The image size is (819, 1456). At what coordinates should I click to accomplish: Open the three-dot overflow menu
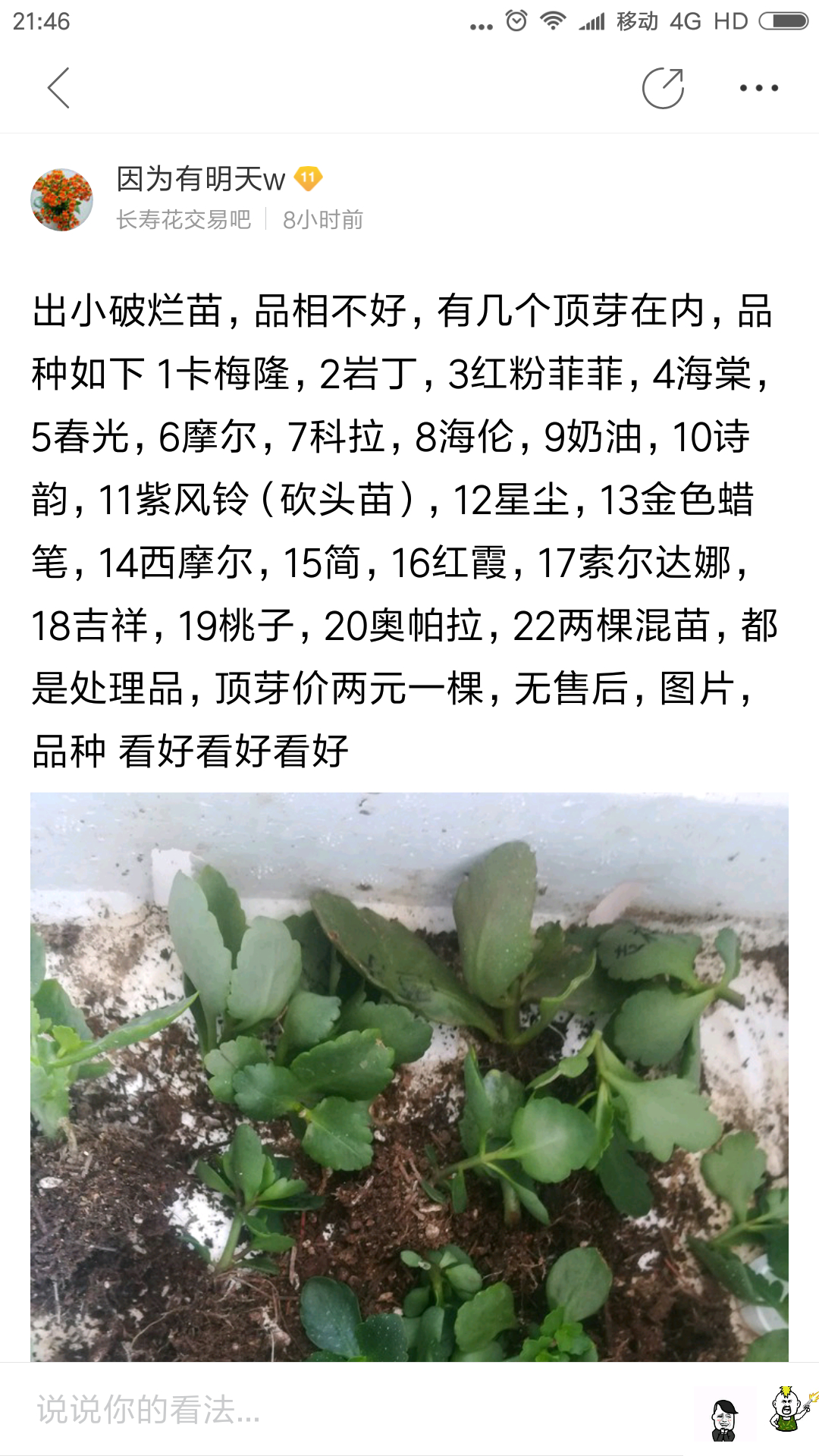(759, 88)
